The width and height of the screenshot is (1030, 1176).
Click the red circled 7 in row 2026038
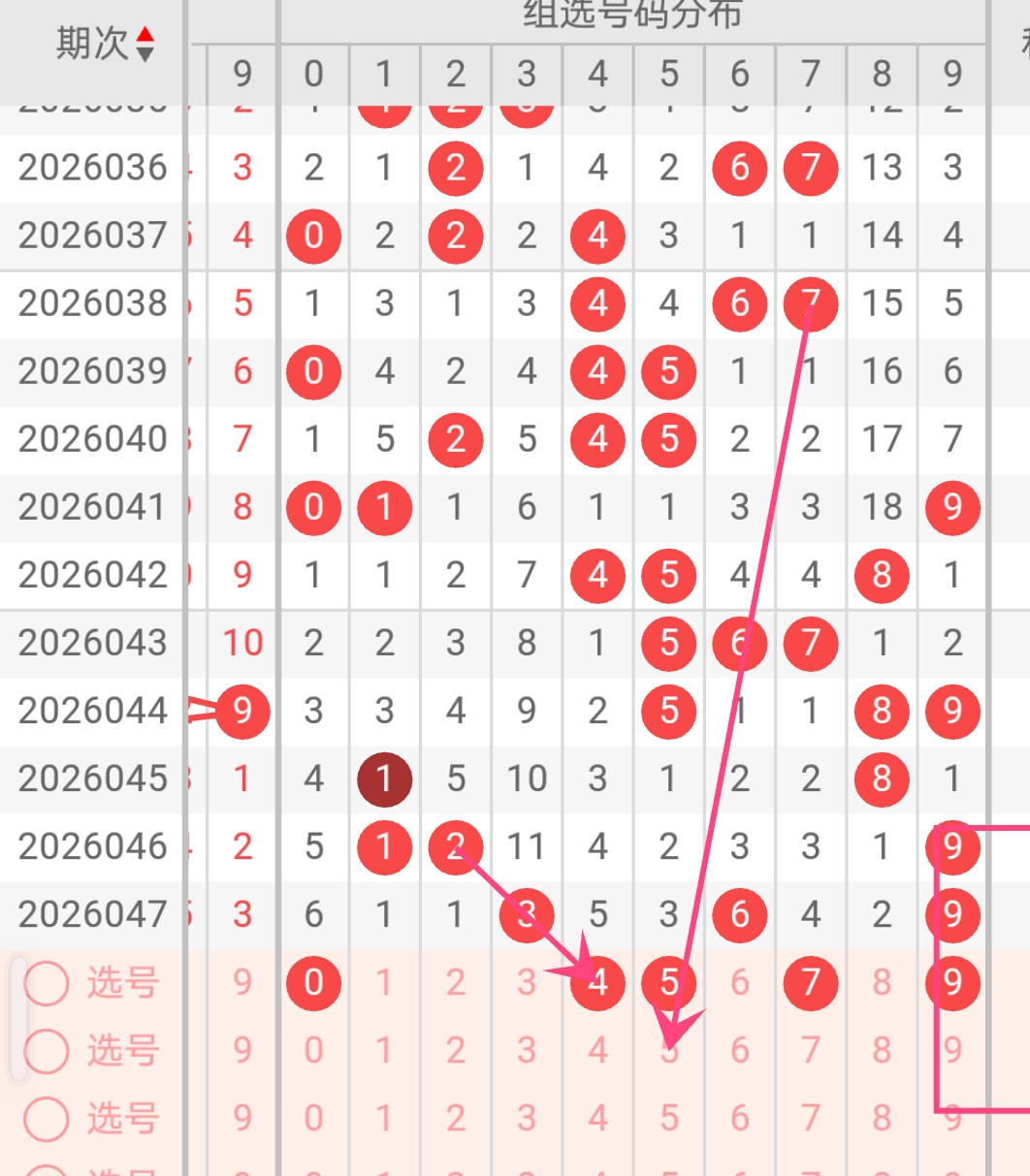[811, 303]
